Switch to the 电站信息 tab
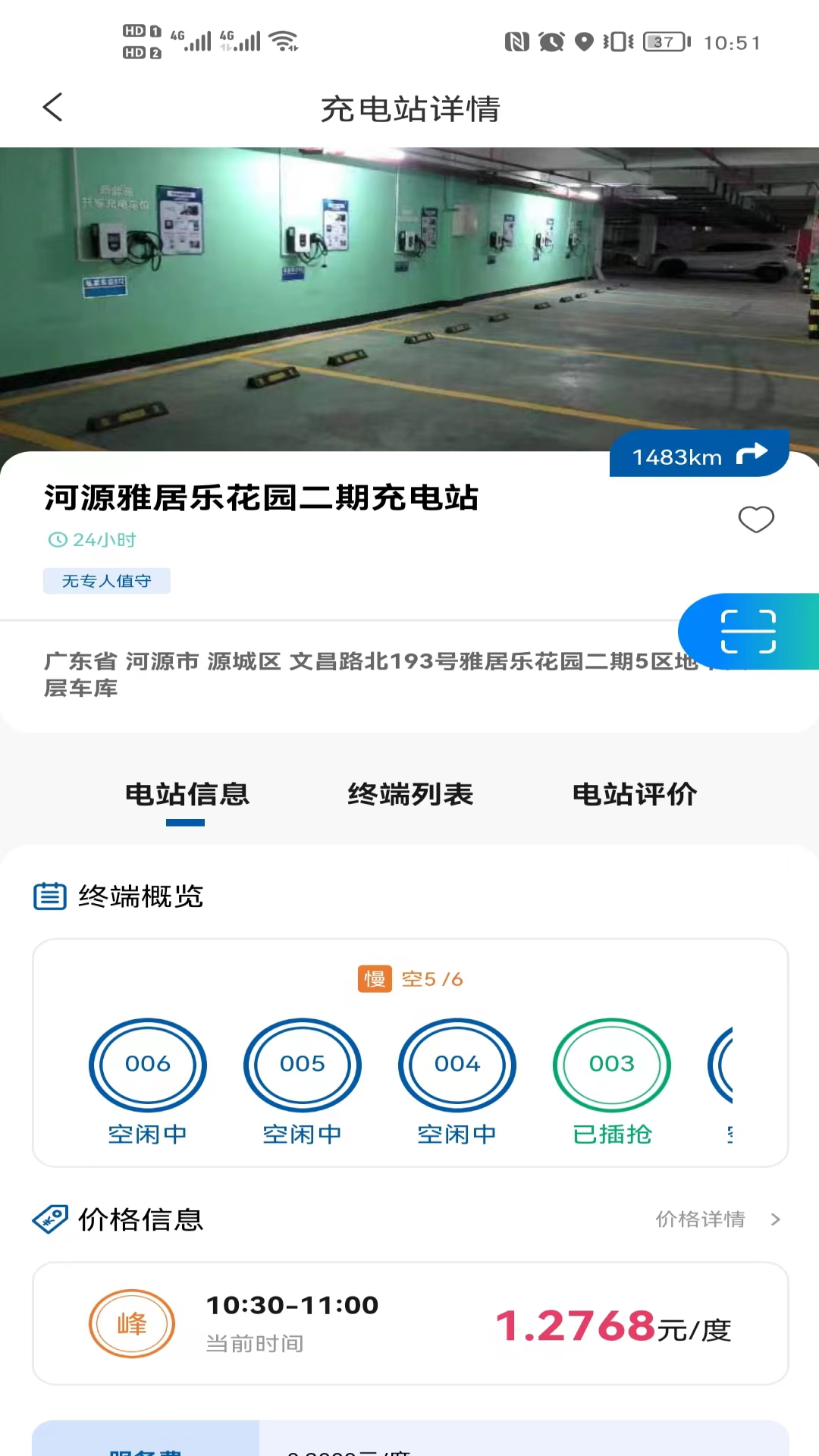This screenshot has height=1456, width=819. pyautogui.click(x=187, y=795)
